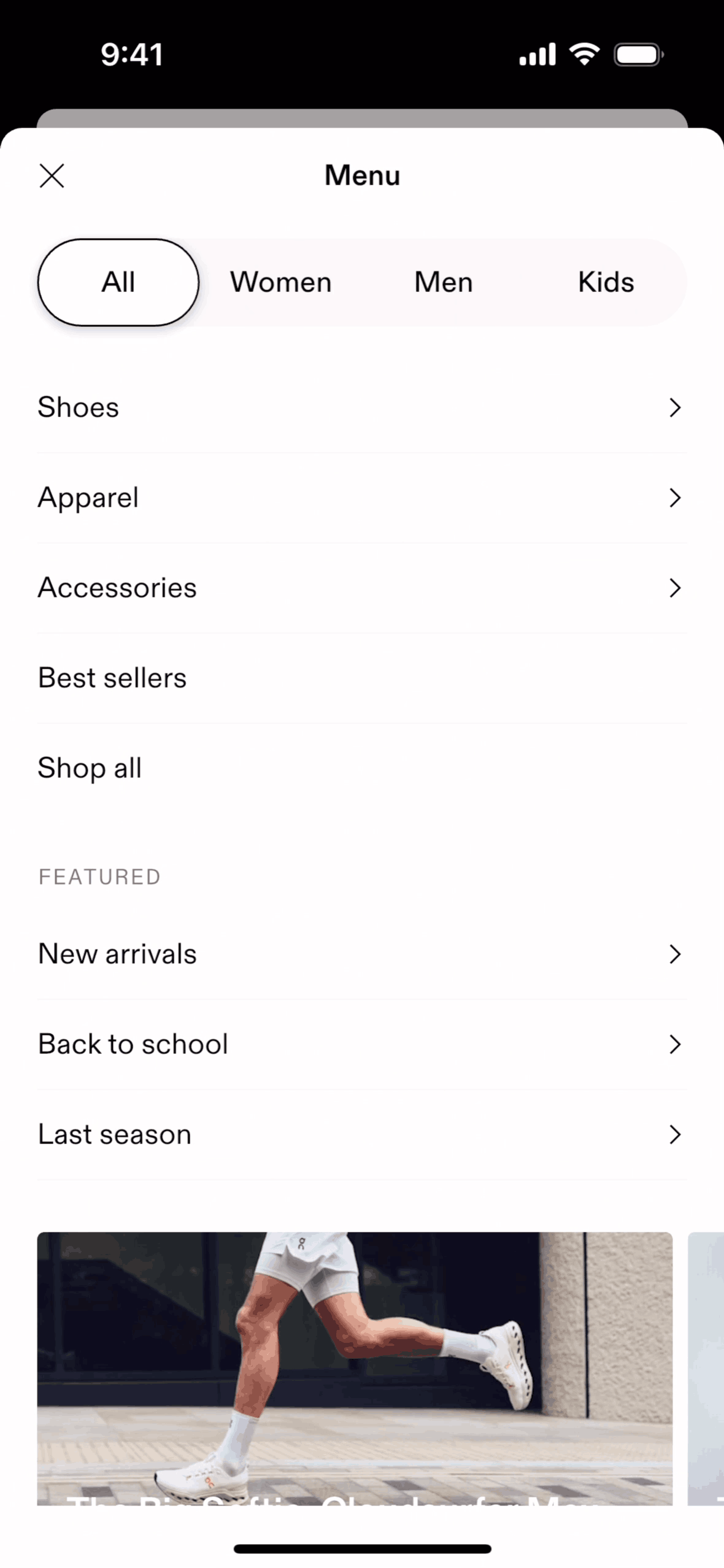This screenshot has width=724, height=1568.
Task: Open Last season
Action: 361,1134
